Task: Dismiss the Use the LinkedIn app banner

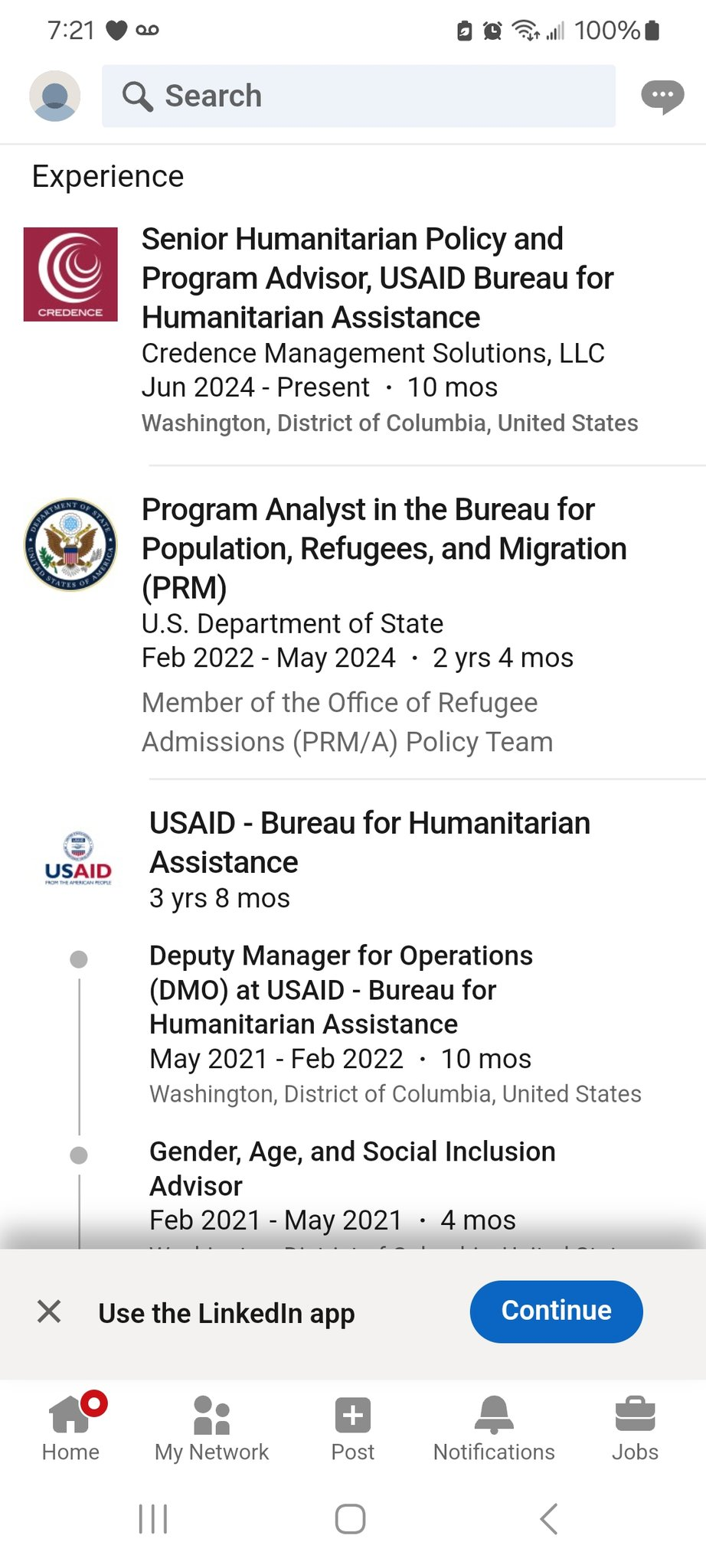Action: pyautogui.click(x=49, y=1312)
